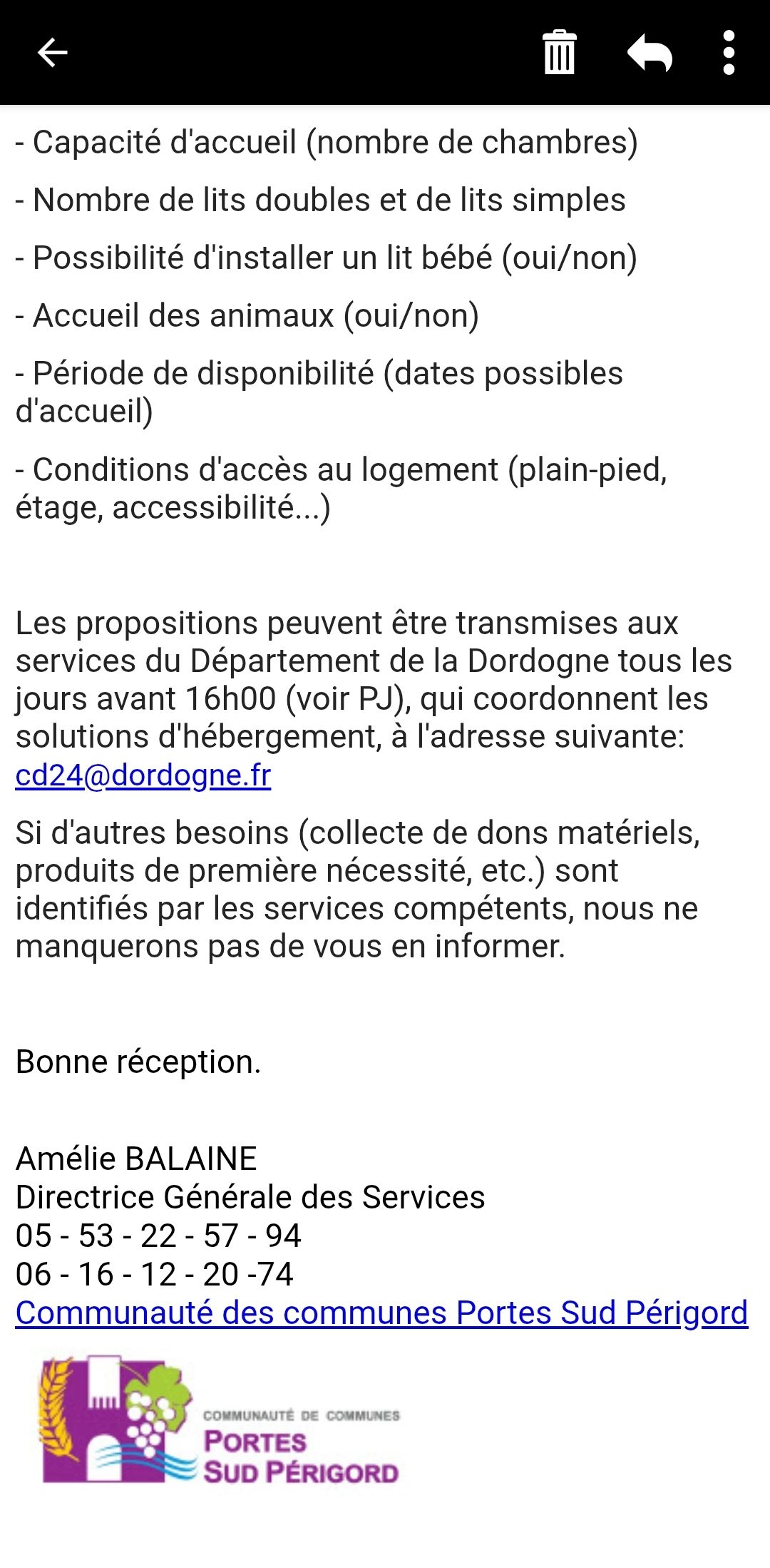The image size is (770, 1568).
Task: Open the cd24@dordogne.fr email link
Action: coord(143,775)
